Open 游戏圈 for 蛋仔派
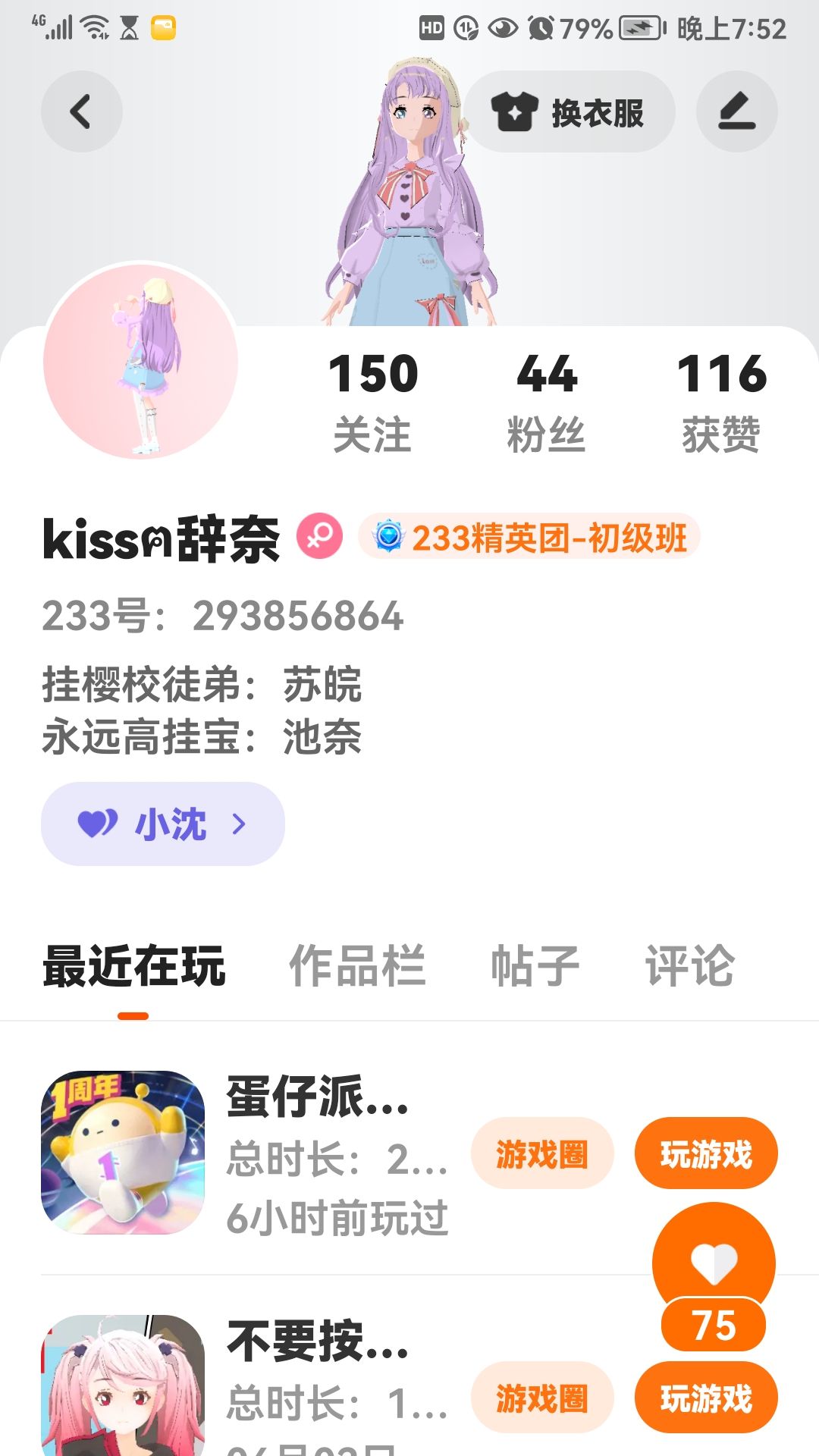This screenshot has height=1456, width=819. [x=542, y=1153]
